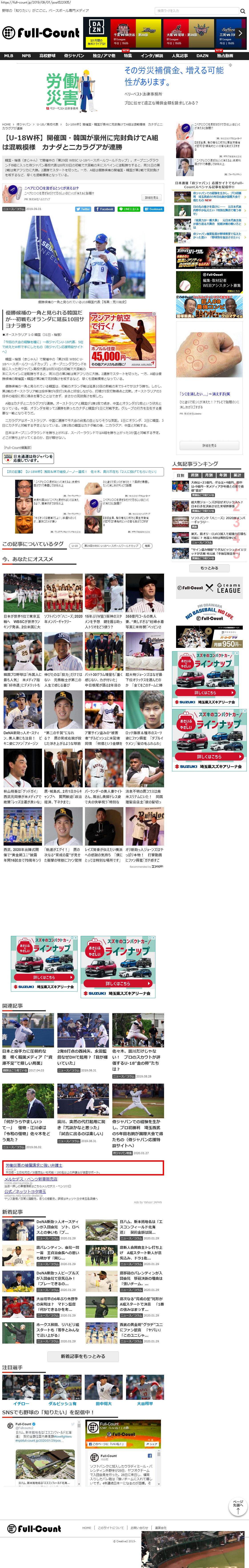The height and width of the screenshot is (1568, 249).
Task: Select the 人気記事 navigation item
Action: pos(180,55)
